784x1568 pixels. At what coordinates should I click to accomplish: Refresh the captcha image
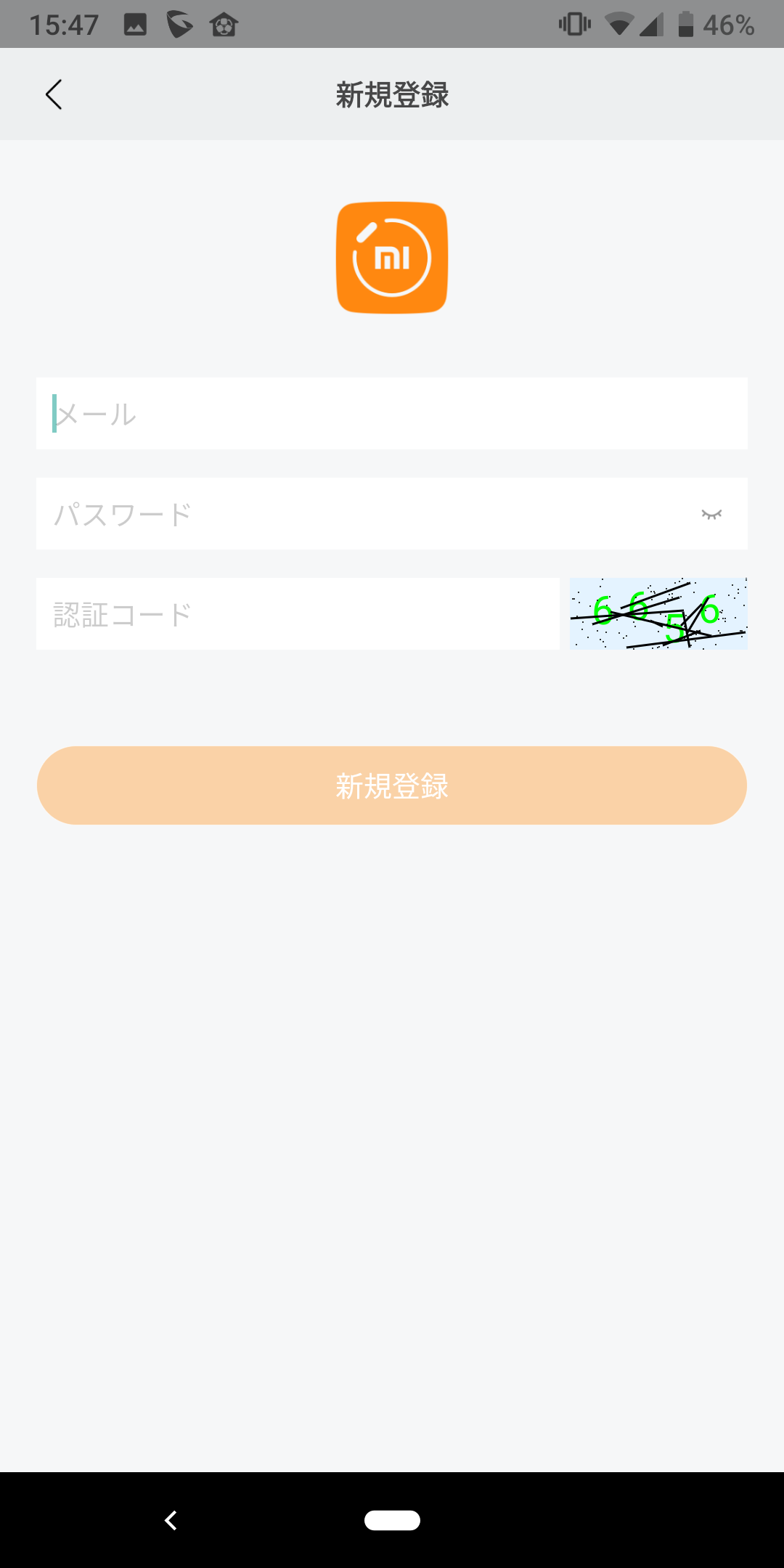658,613
